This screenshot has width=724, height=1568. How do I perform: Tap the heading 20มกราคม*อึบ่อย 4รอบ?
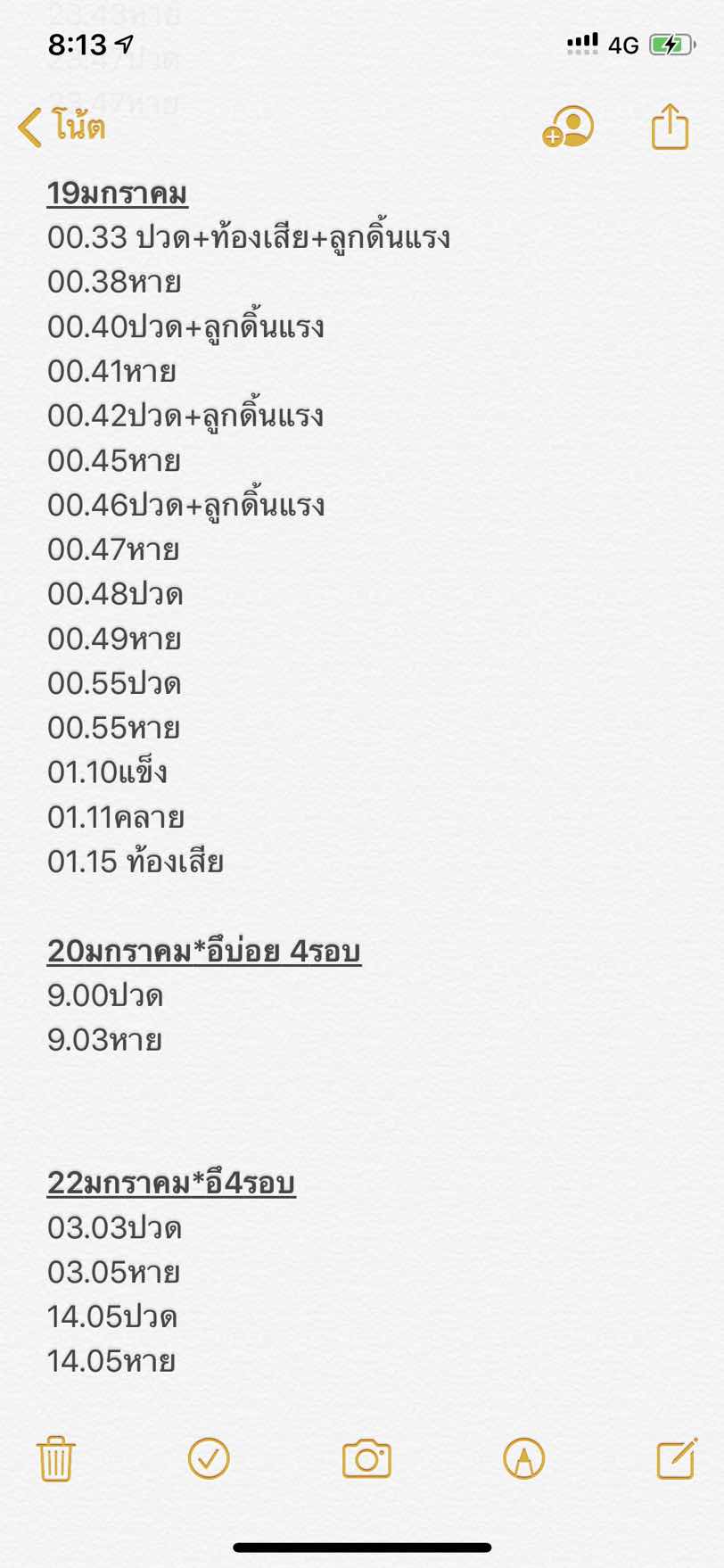pyautogui.click(x=205, y=951)
